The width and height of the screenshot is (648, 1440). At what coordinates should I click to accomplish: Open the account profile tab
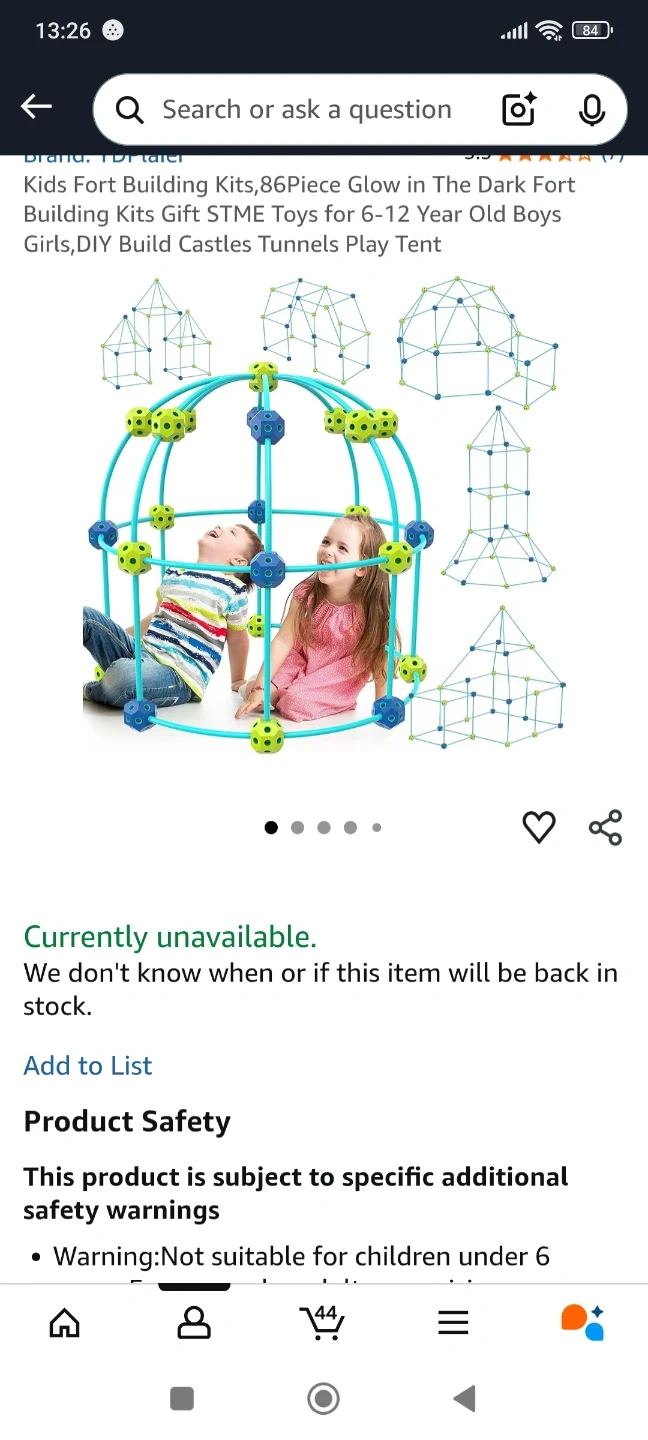(x=194, y=1323)
